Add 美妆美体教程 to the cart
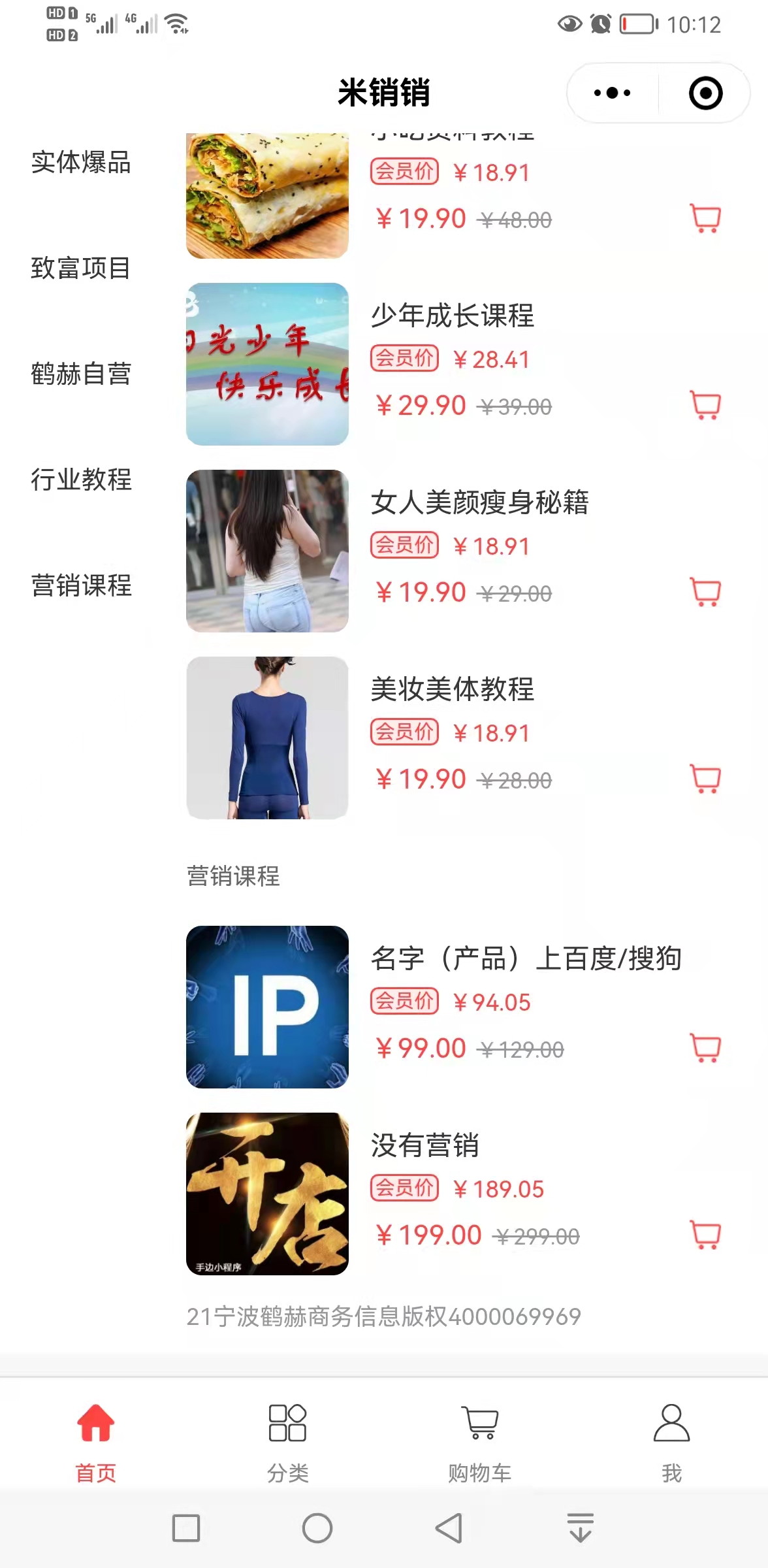Image resolution: width=768 pixels, height=1568 pixels. pos(705,779)
